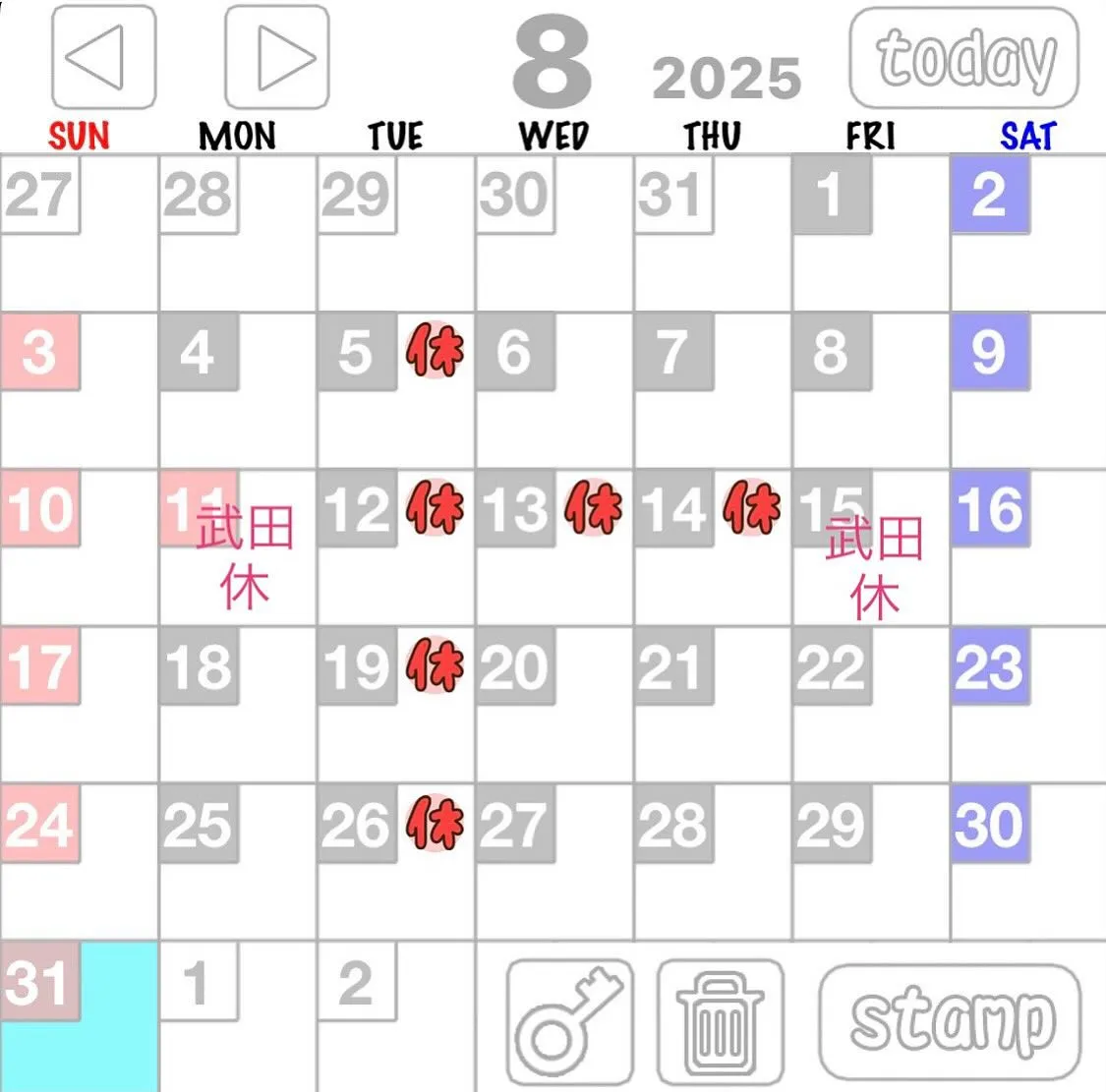Tap Sunday, August 3
1106x1092 pixels.
coord(79,390)
